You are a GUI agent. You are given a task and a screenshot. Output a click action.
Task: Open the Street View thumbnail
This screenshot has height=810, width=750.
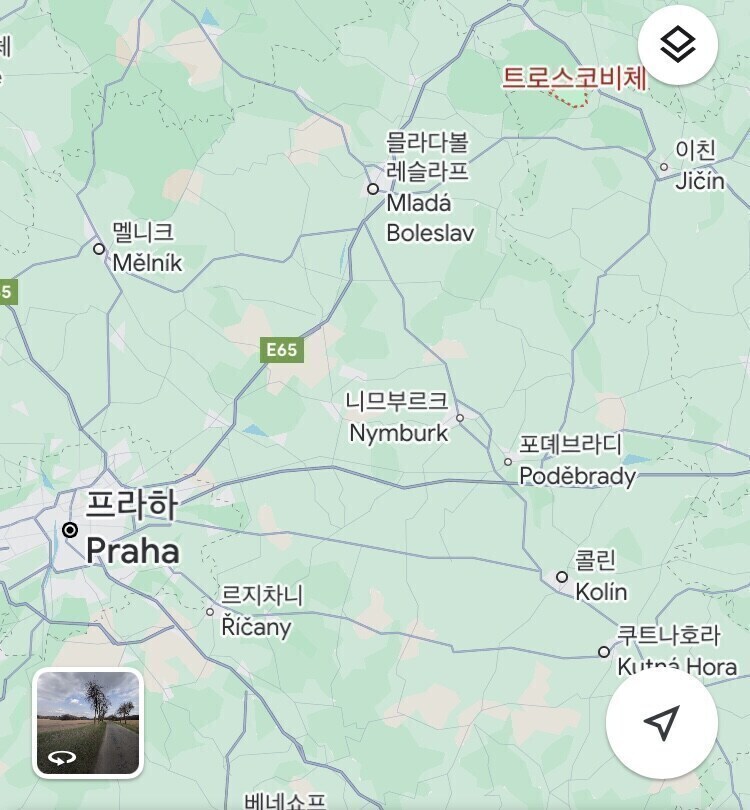pos(88,723)
